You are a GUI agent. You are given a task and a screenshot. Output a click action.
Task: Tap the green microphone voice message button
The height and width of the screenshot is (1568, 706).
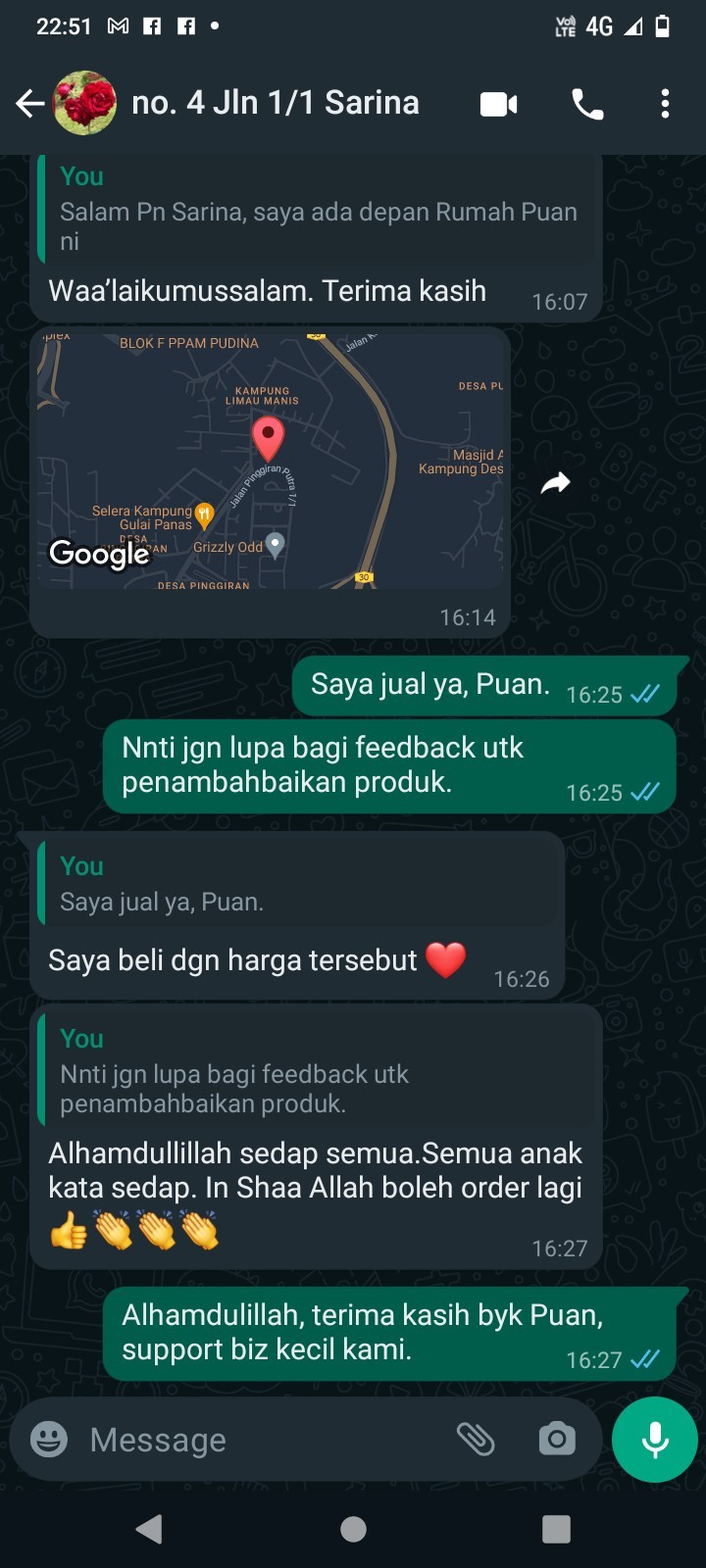(x=655, y=1440)
